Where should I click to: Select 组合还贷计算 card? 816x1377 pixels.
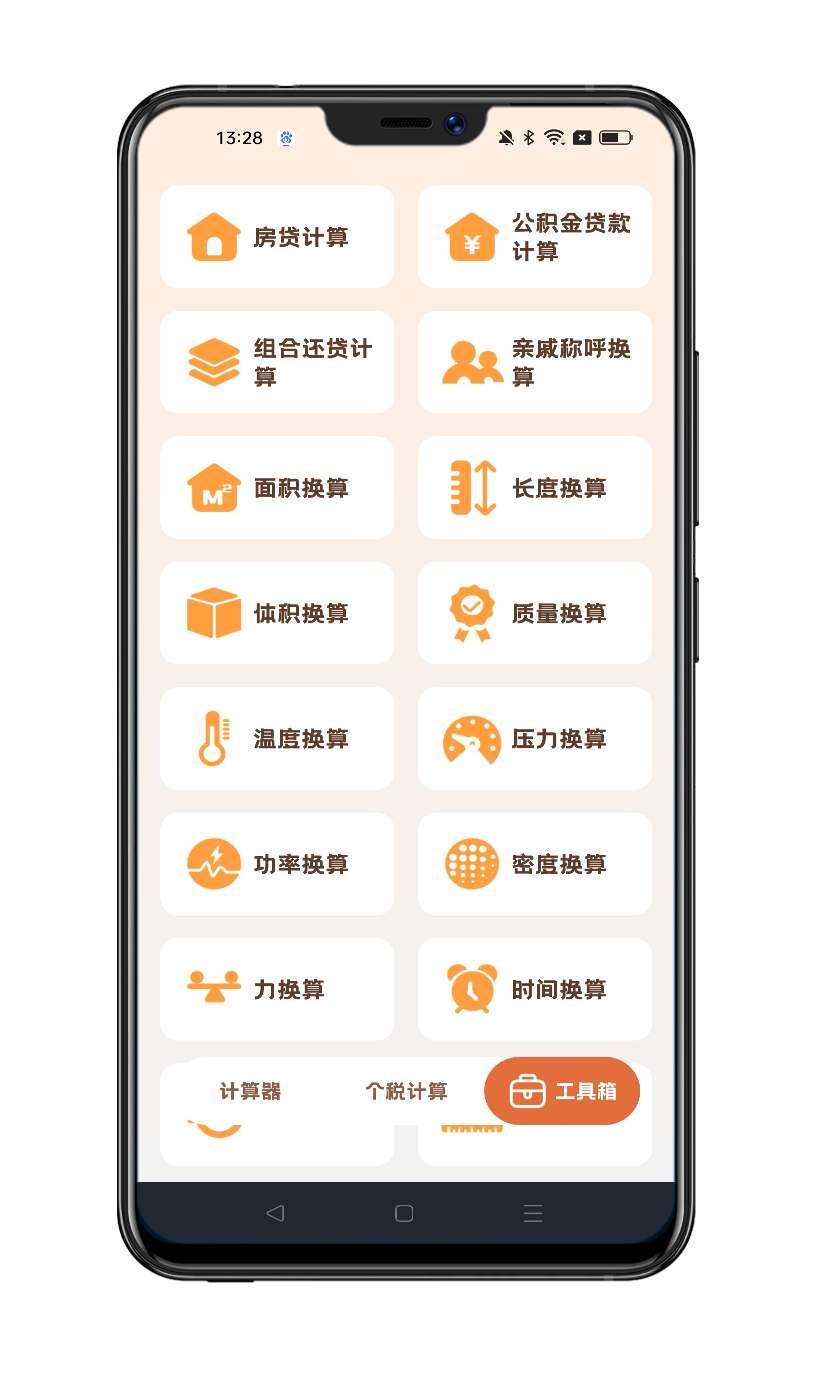point(277,362)
